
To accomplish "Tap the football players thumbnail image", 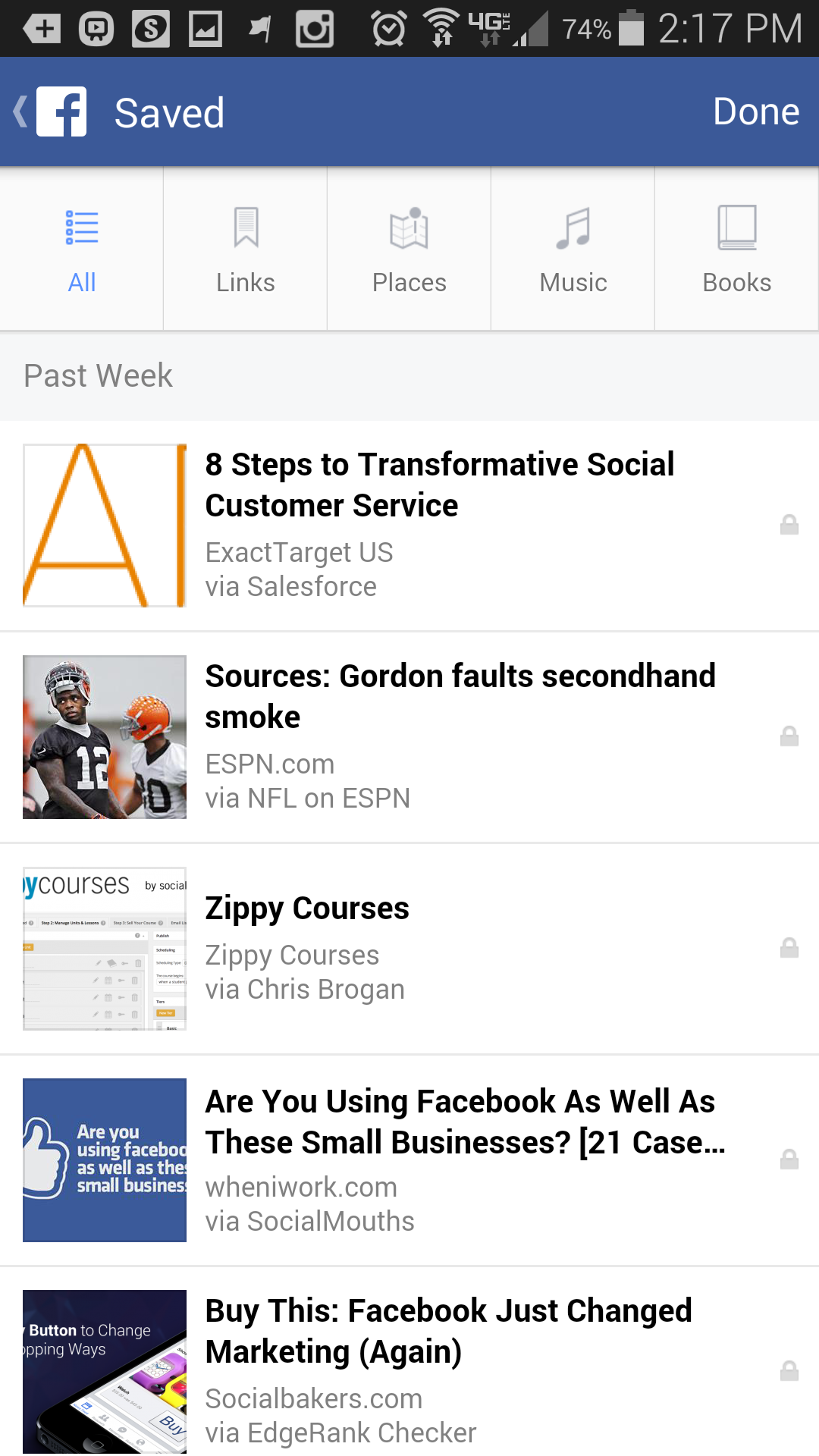I will (104, 736).
